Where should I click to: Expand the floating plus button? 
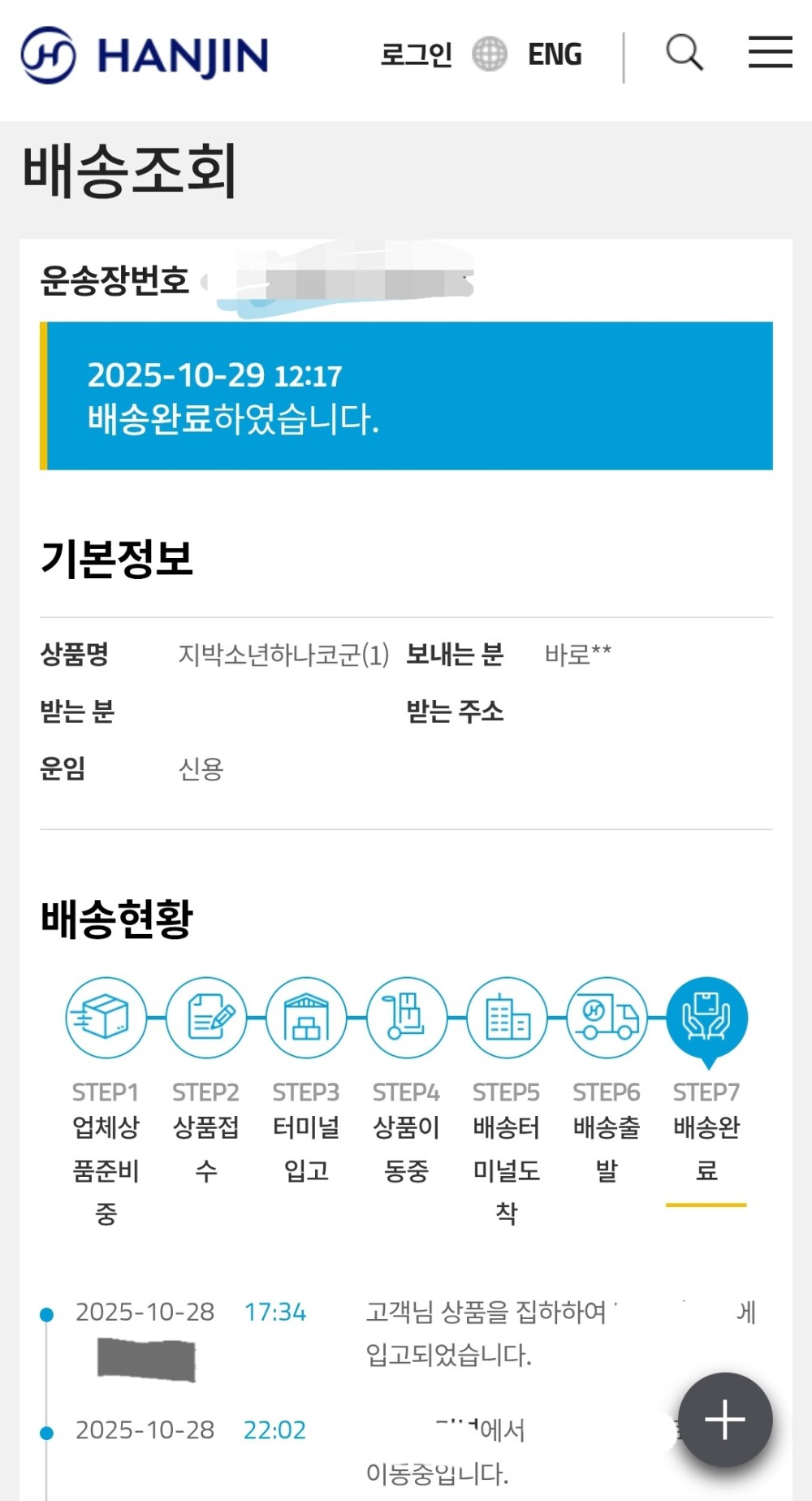click(724, 1419)
